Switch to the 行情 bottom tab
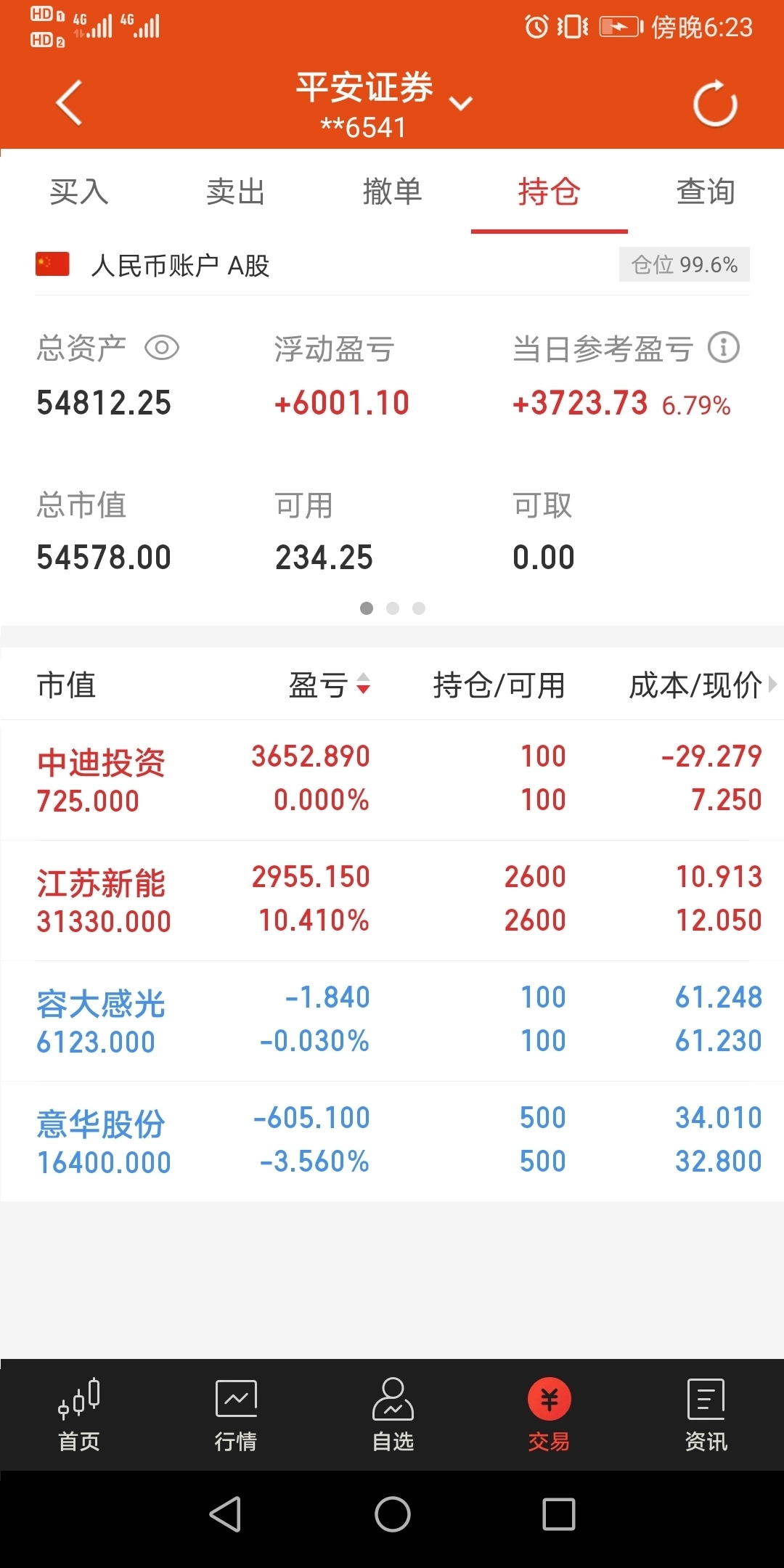The height and width of the screenshot is (1568, 784). (235, 1414)
